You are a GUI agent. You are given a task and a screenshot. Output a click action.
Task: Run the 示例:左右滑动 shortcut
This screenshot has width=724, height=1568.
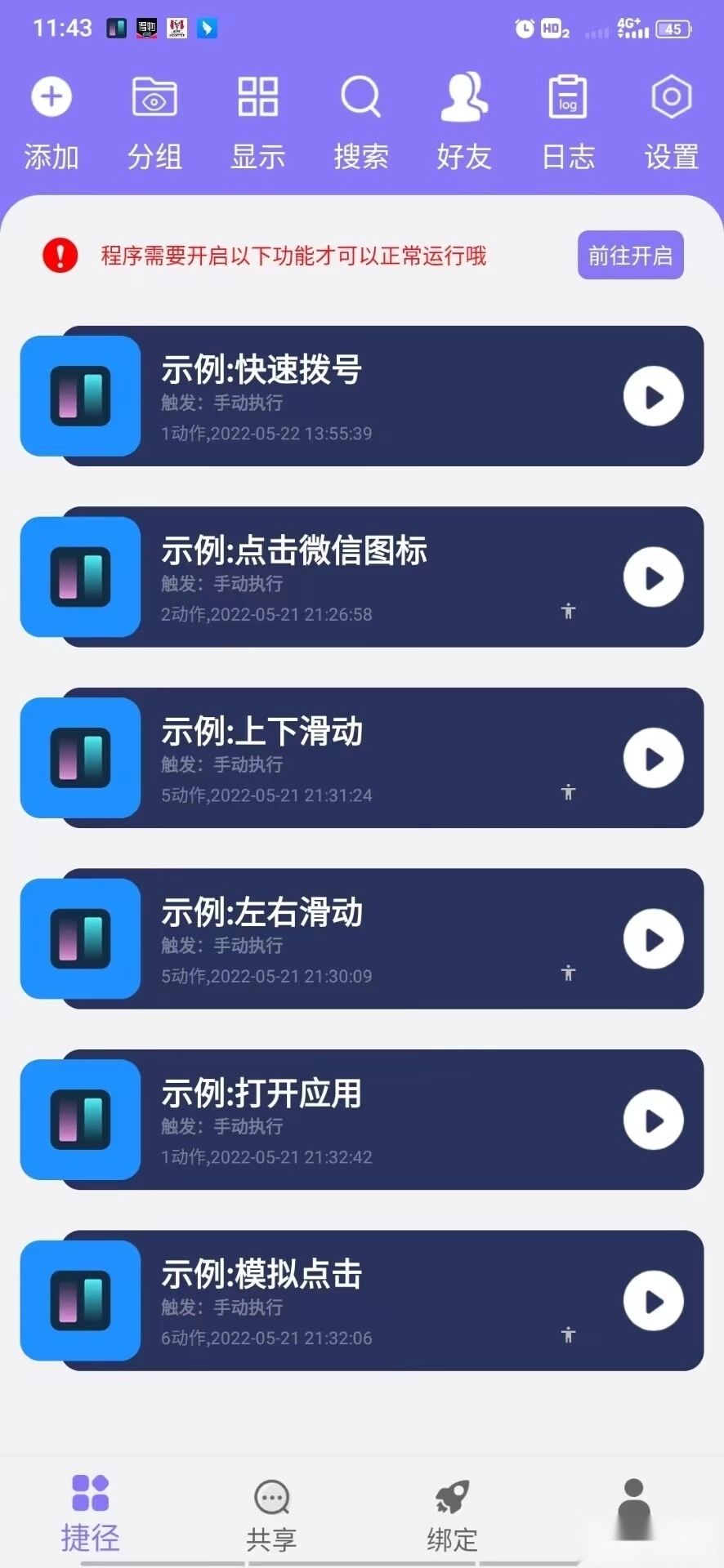coord(653,940)
